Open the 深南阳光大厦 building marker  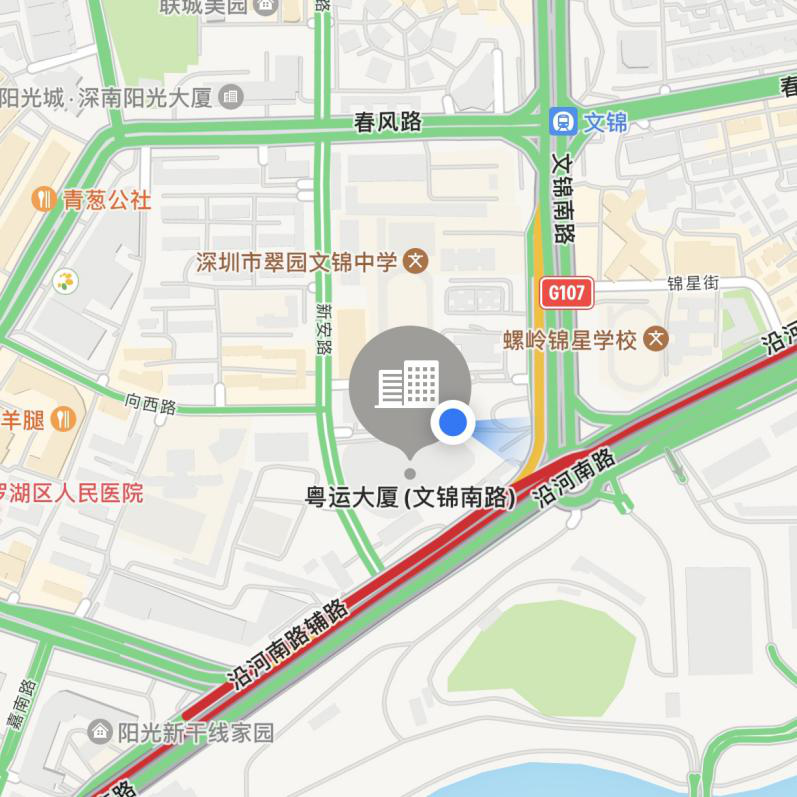[232, 97]
